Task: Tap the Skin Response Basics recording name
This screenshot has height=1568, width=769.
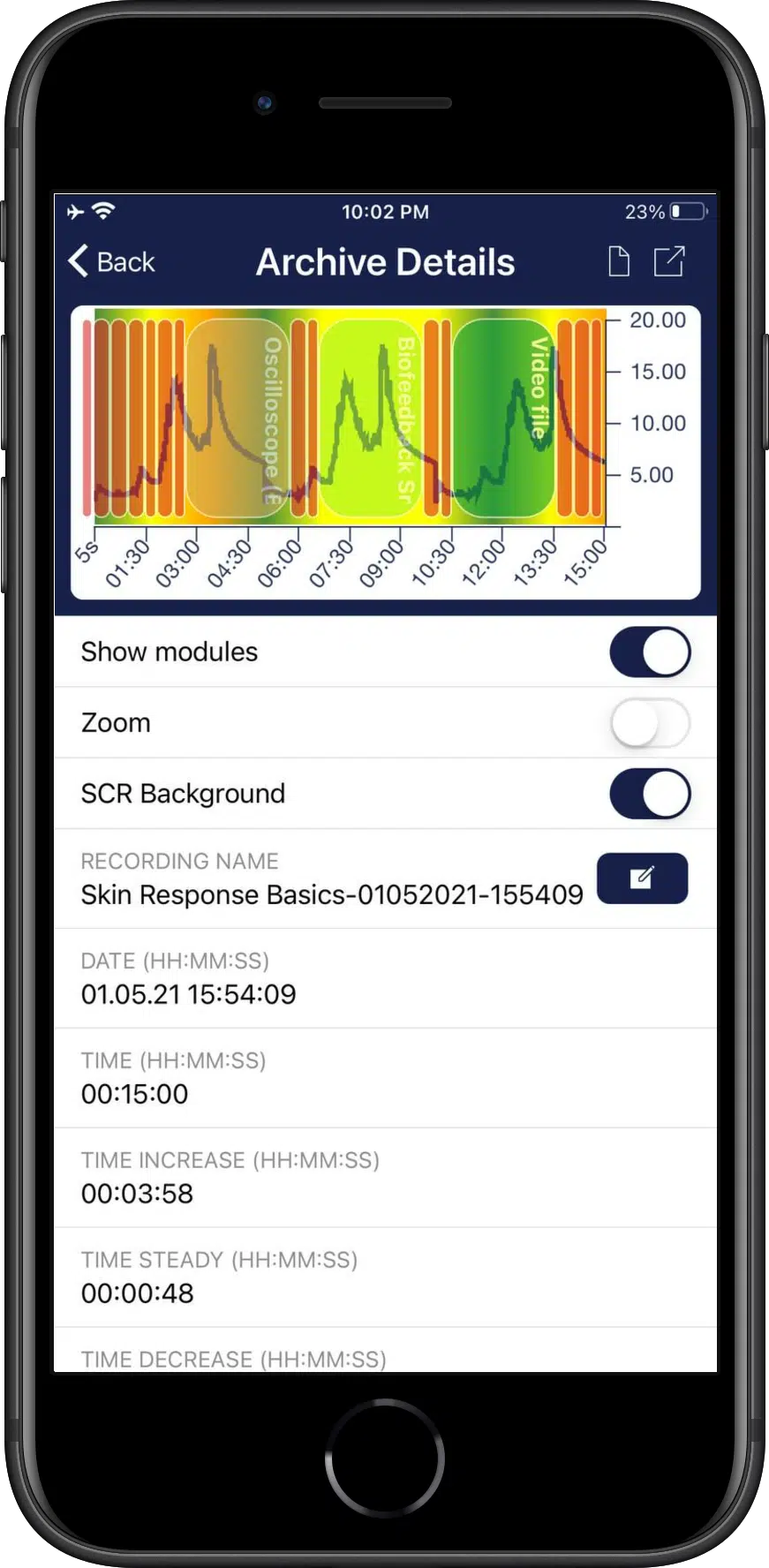Action: pos(331,894)
